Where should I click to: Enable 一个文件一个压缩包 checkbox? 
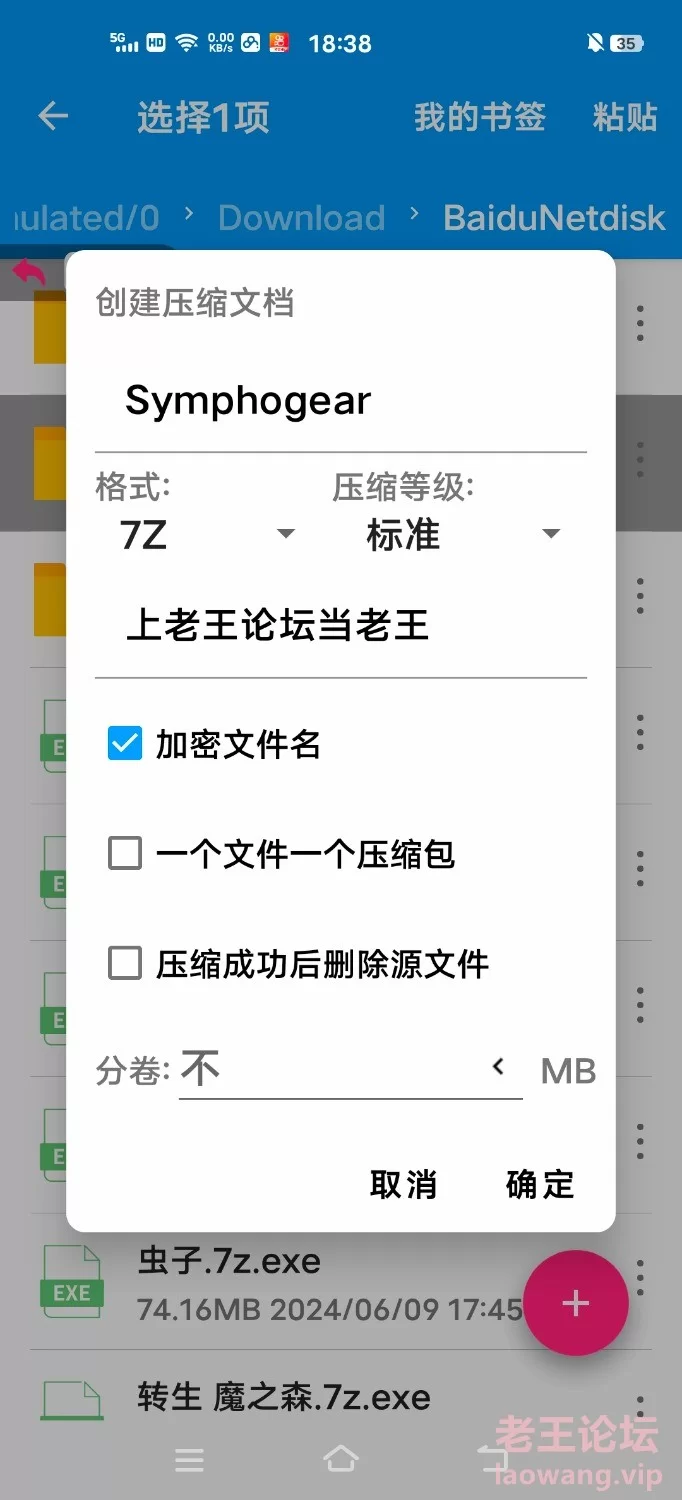[125, 854]
